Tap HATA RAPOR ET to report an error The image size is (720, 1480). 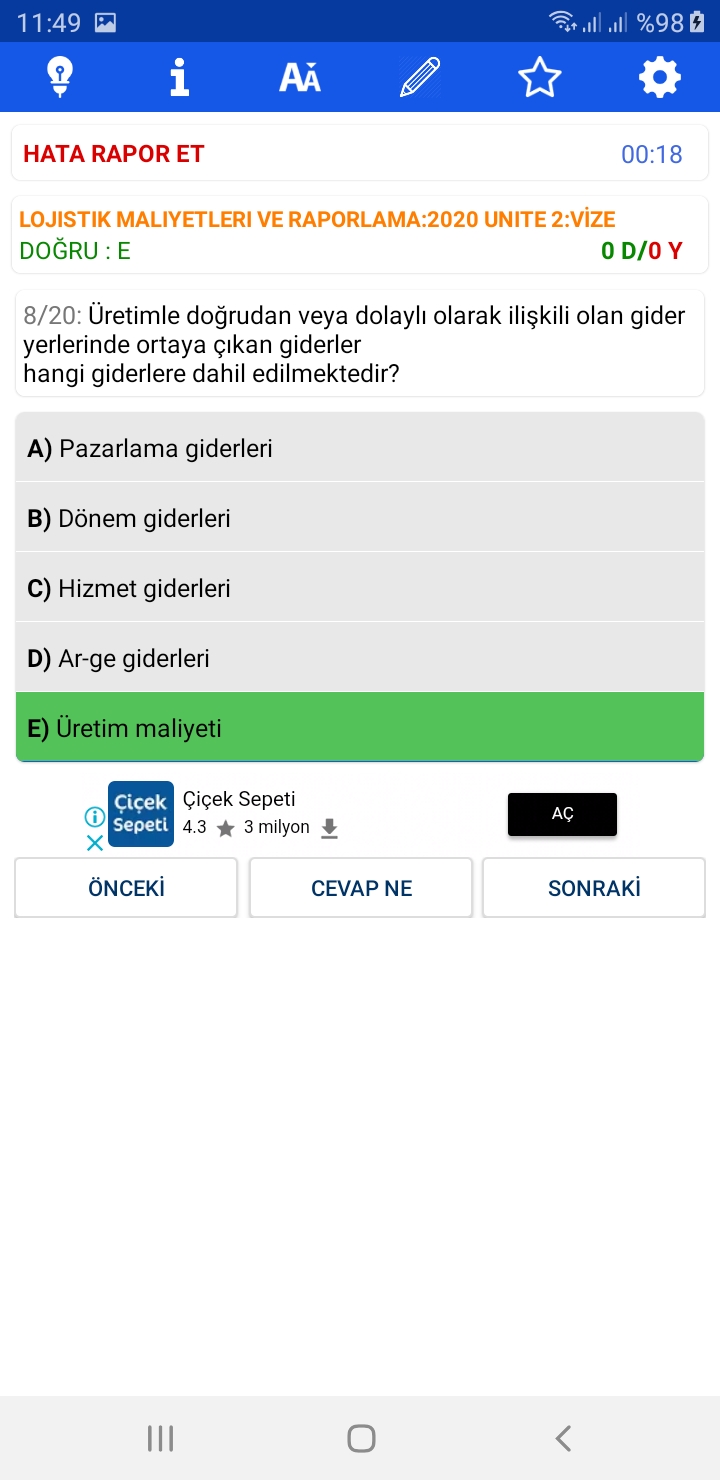(x=114, y=154)
